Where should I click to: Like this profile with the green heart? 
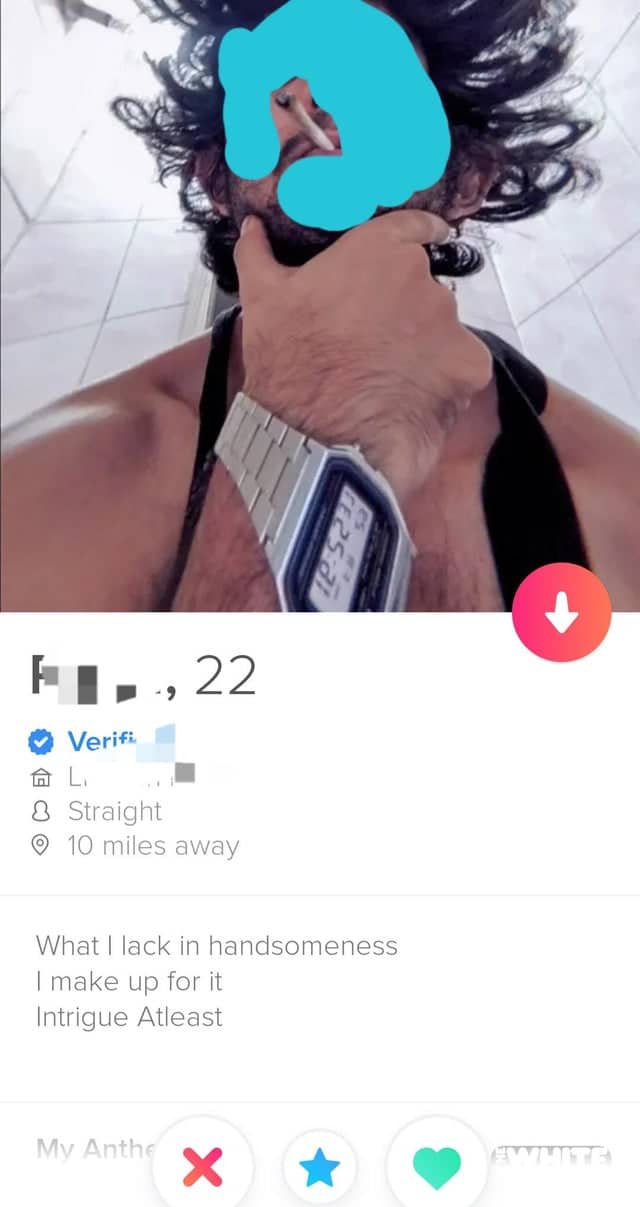point(436,1166)
